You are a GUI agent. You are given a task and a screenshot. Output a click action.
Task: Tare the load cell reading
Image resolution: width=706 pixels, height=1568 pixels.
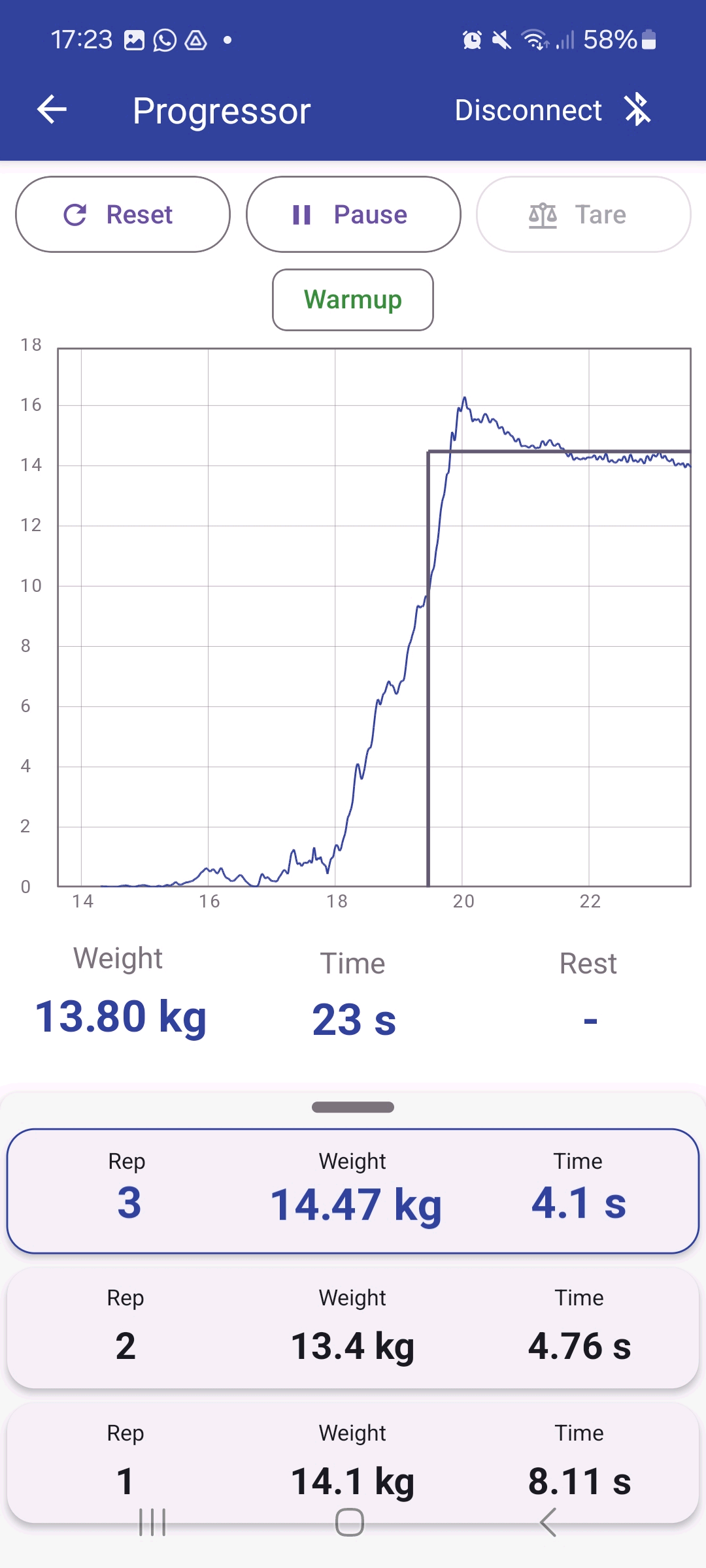point(583,214)
